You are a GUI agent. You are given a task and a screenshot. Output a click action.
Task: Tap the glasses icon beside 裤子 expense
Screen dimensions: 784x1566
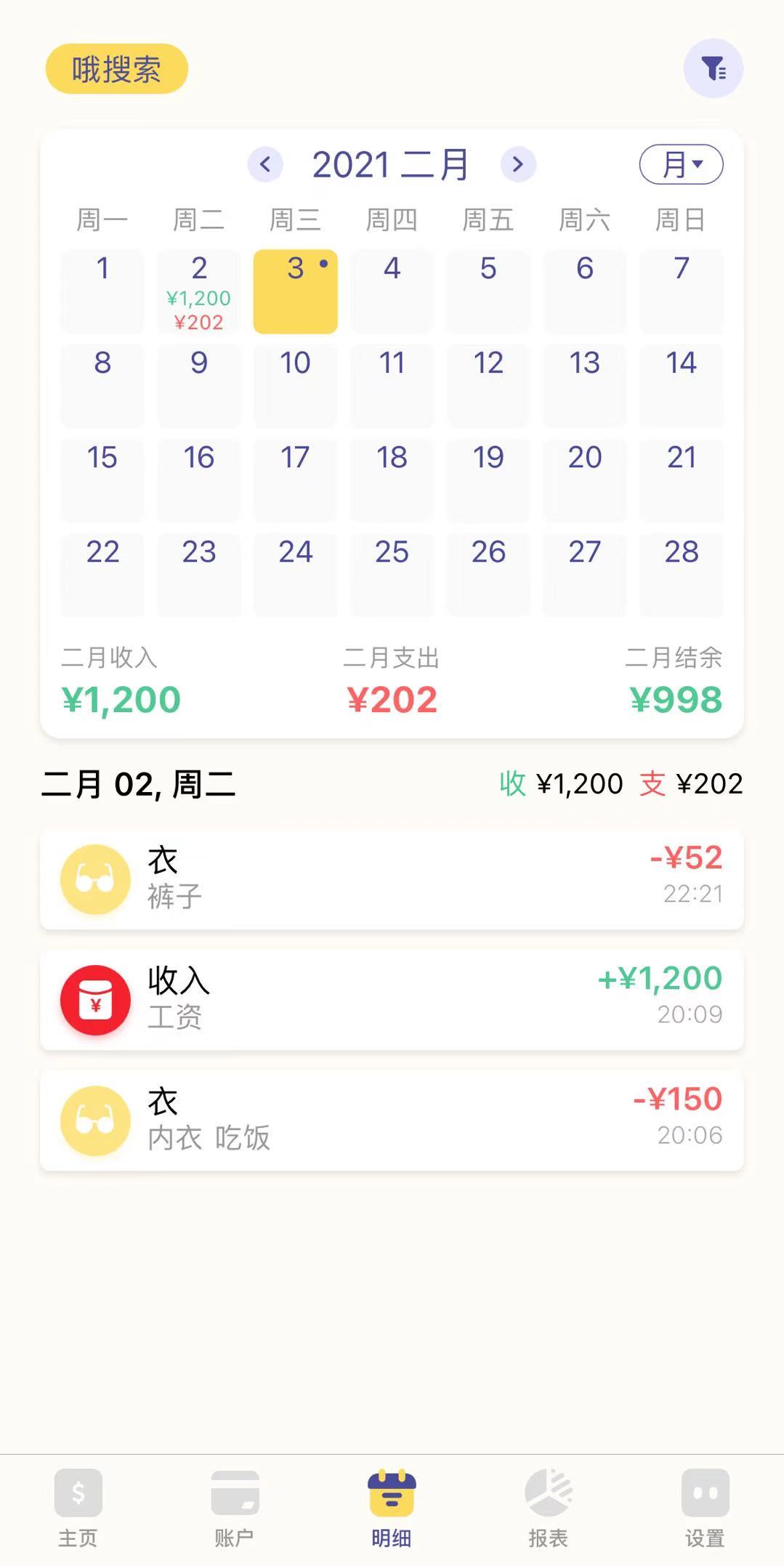click(x=94, y=879)
